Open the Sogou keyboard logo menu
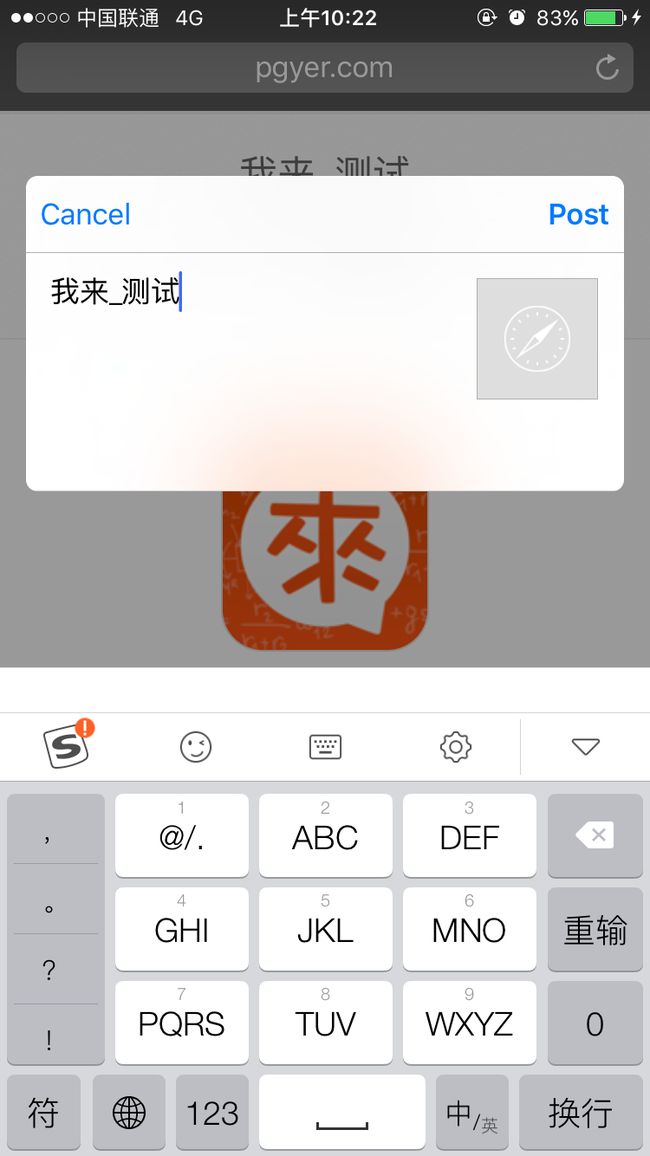650x1156 pixels. click(x=68, y=745)
